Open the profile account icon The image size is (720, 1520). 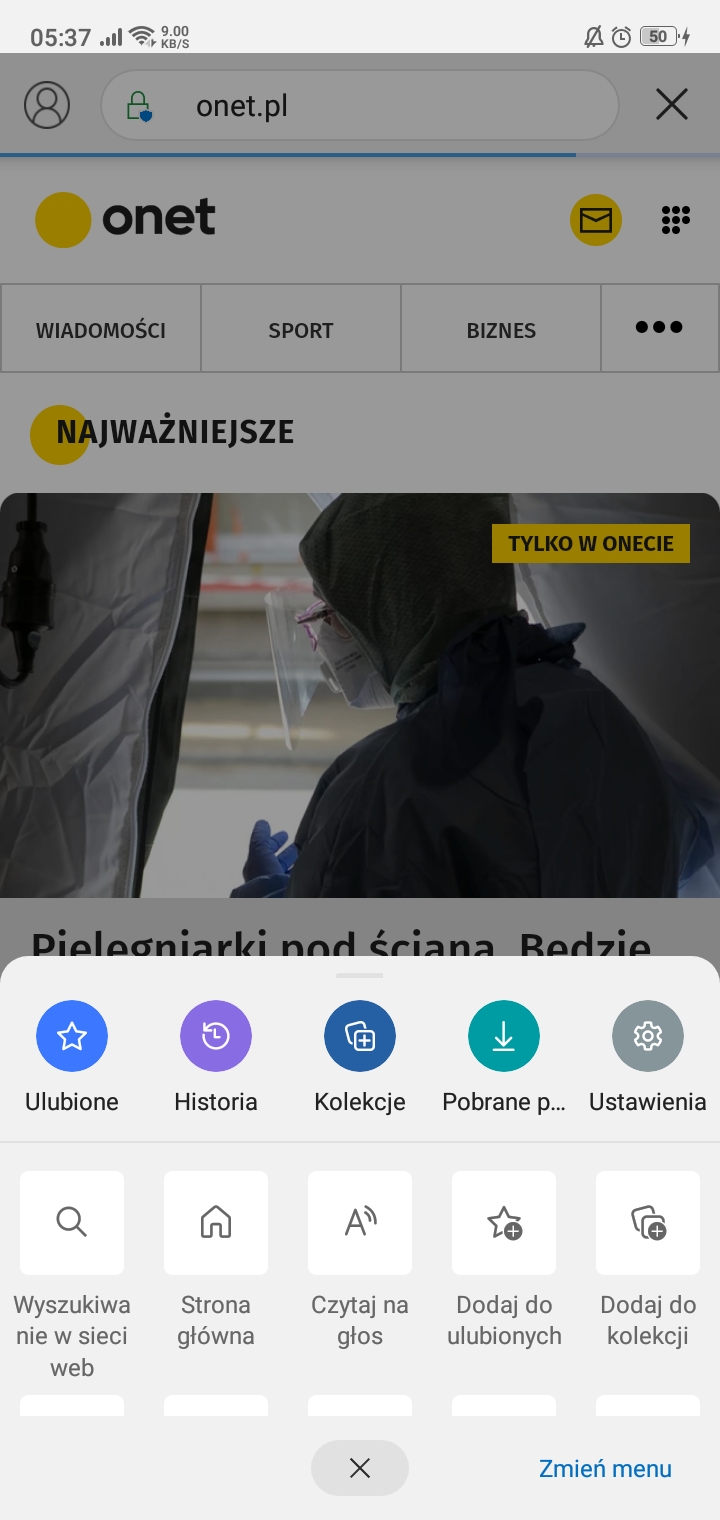[x=47, y=105]
